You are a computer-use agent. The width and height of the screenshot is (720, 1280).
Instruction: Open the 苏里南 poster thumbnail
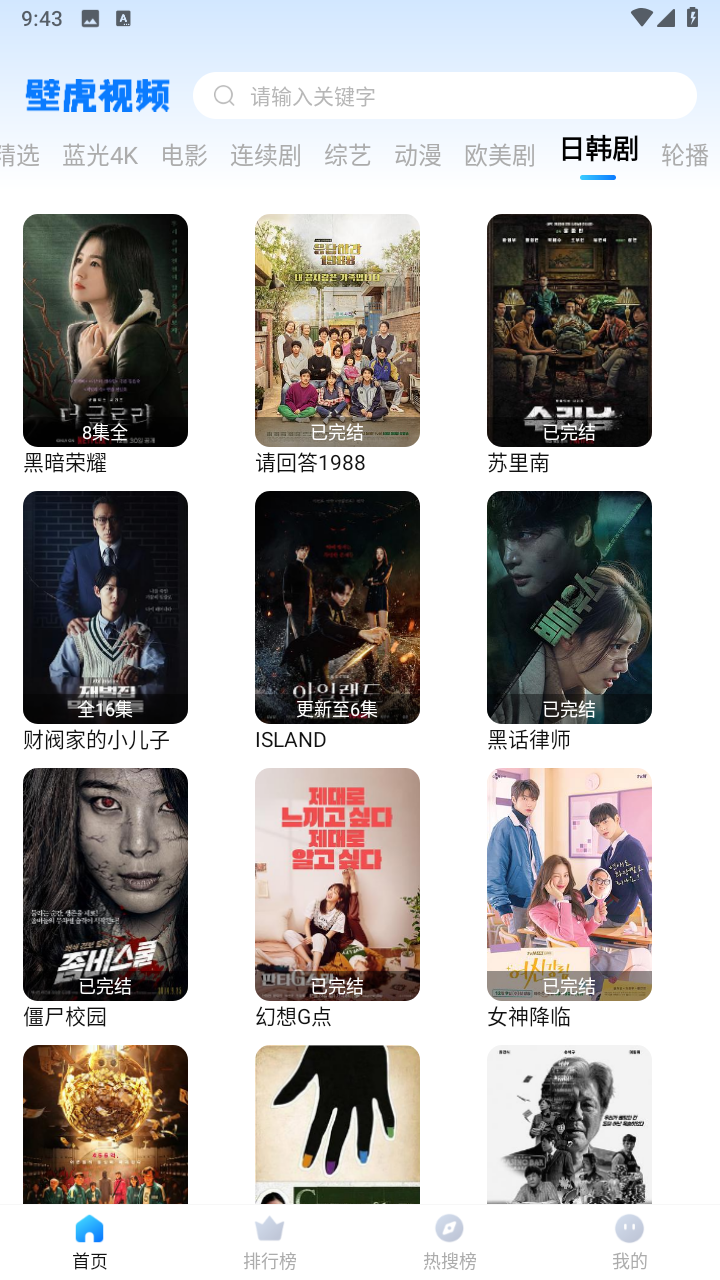[569, 330]
